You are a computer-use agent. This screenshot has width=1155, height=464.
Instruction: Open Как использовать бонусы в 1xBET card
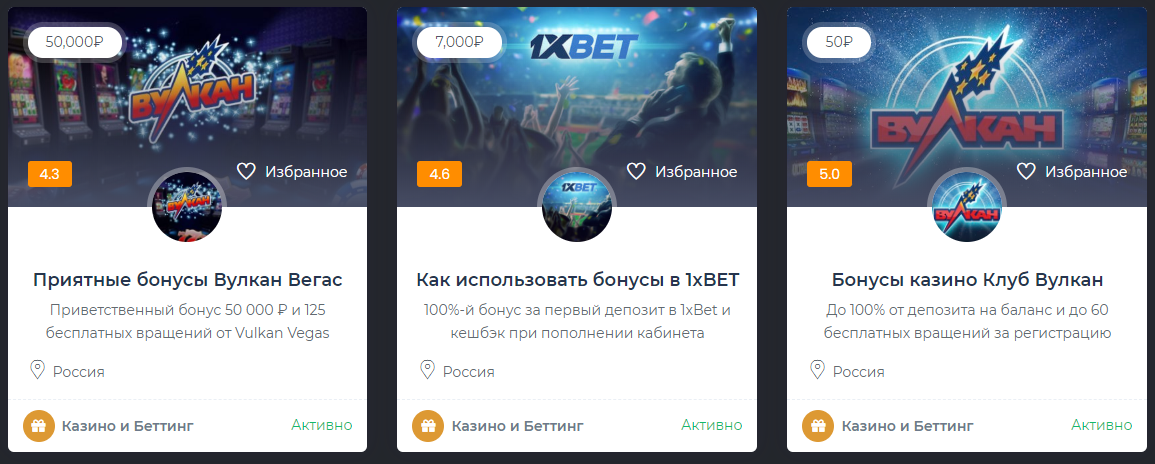tap(577, 279)
